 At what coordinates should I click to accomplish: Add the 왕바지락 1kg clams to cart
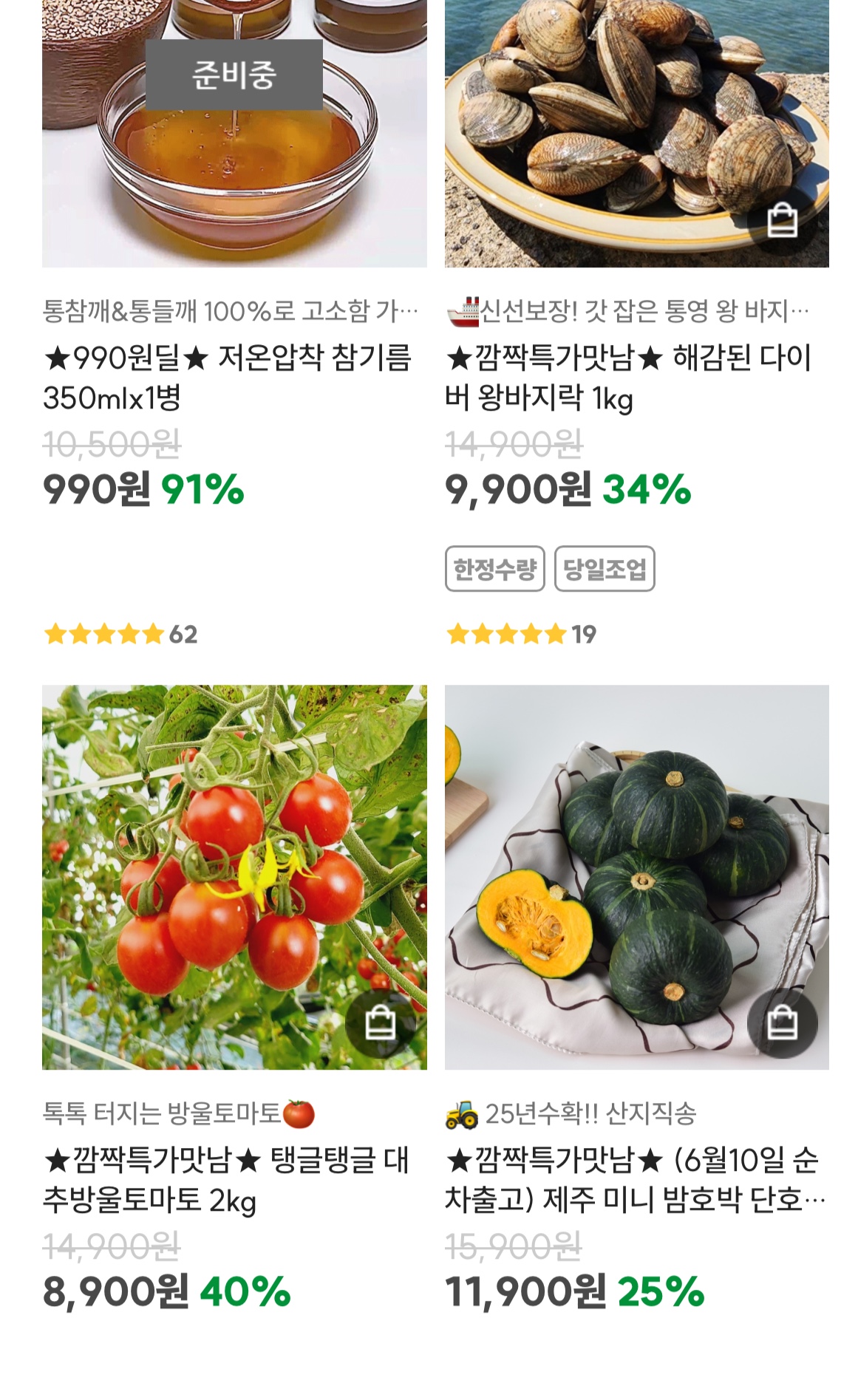(x=782, y=221)
